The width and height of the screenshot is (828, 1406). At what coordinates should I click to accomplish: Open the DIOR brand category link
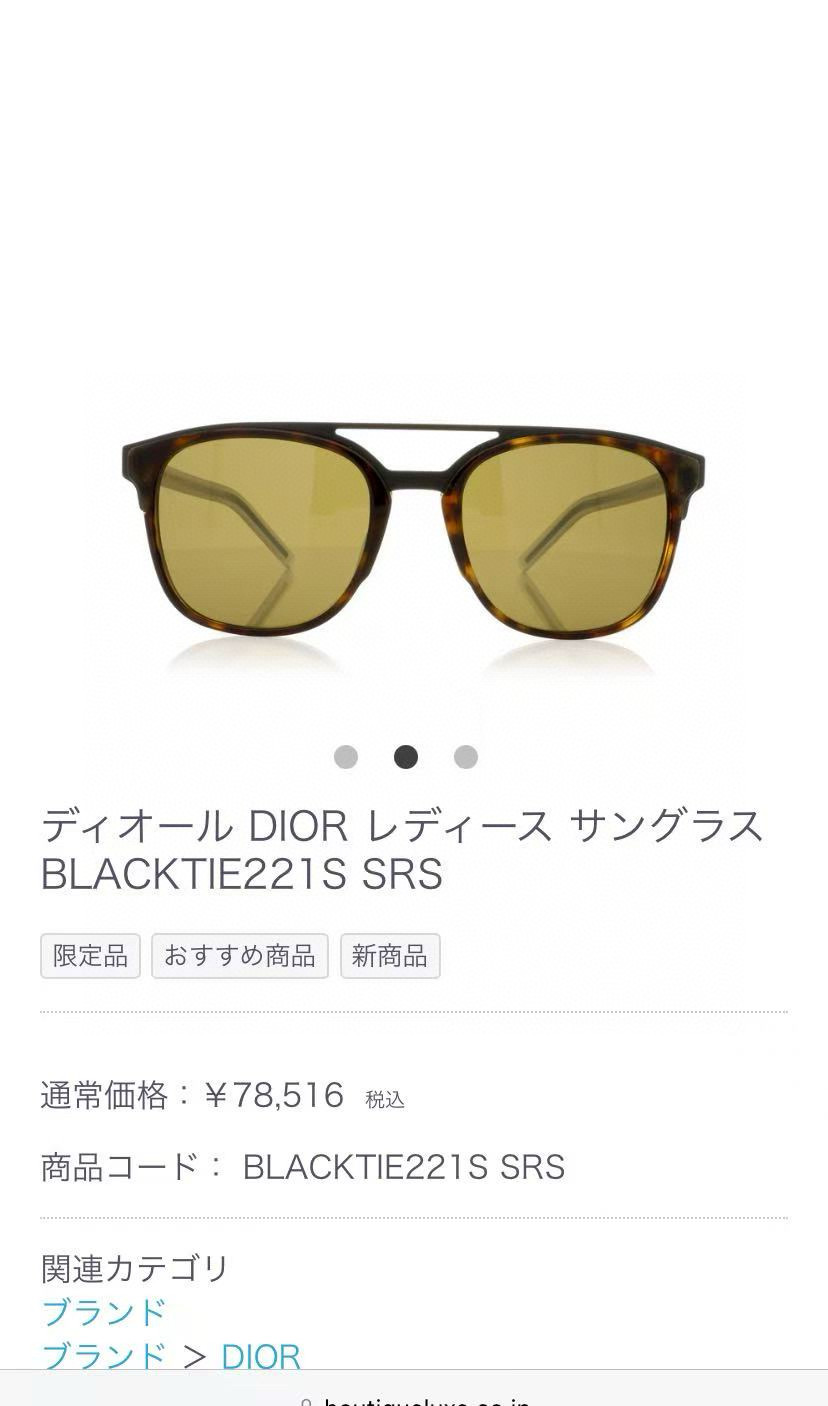[x=260, y=1356]
